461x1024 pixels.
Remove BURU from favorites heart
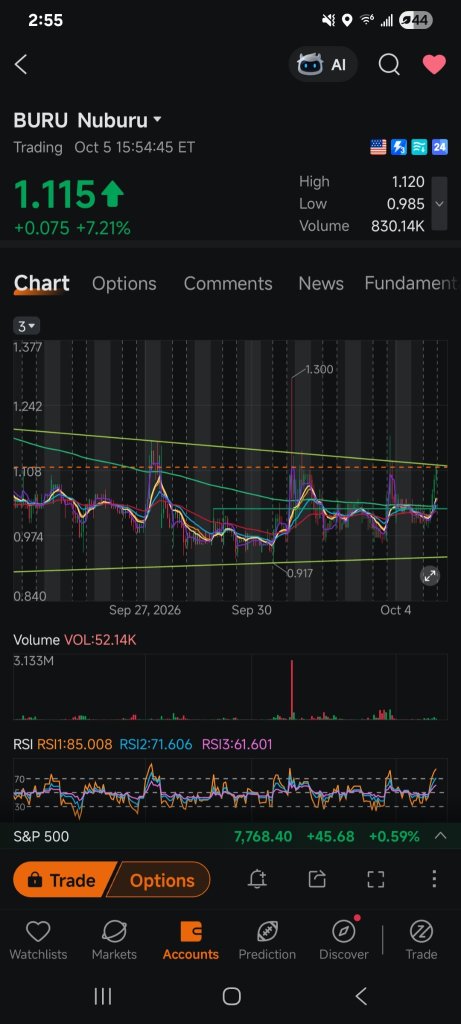click(x=434, y=64)
